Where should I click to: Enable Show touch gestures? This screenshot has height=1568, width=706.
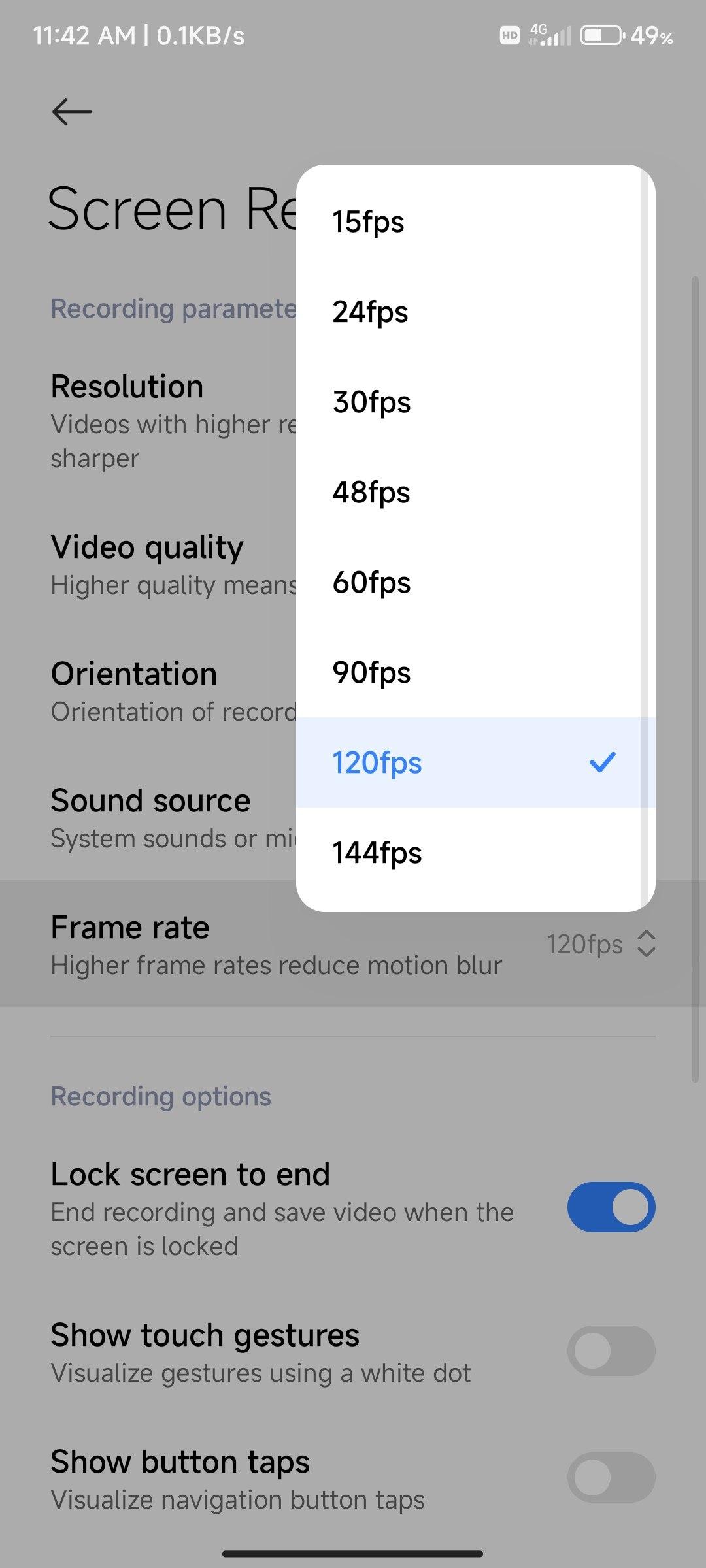(x=611, y=1350)
